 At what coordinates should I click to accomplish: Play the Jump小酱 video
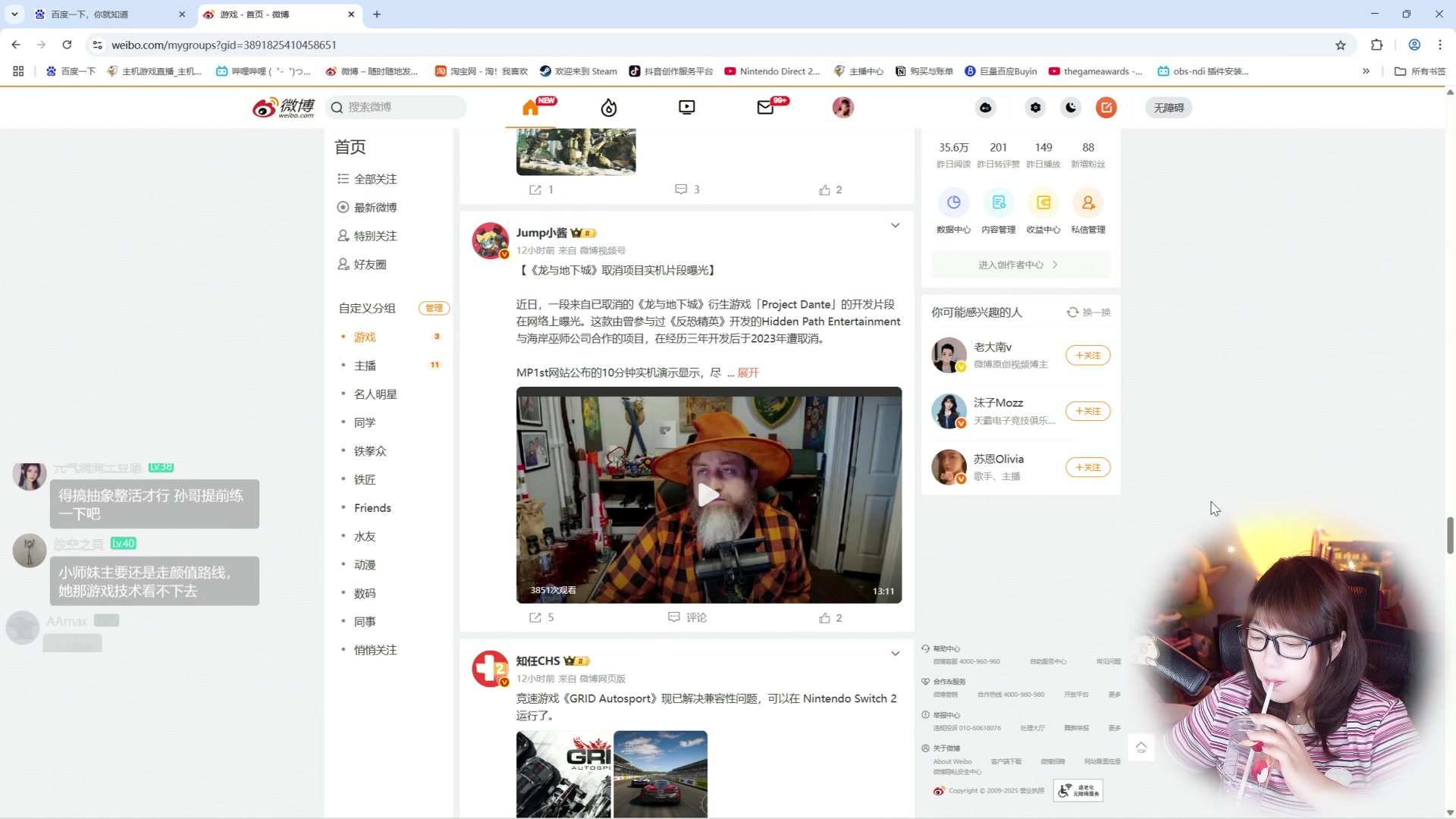pyautogui.click(x=708, y=494)
